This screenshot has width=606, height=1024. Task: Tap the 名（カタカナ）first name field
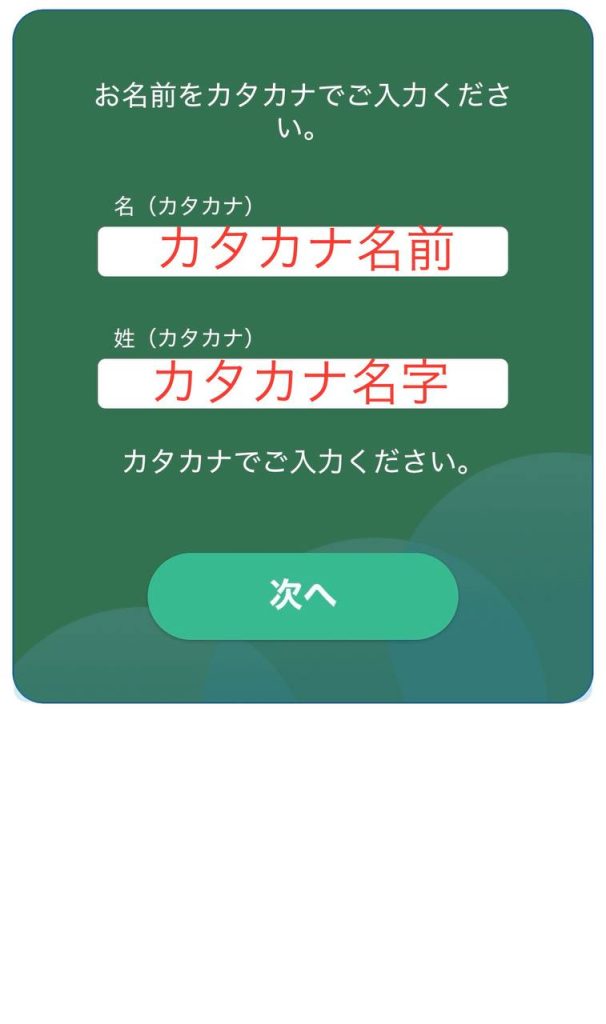coord(302,252)
